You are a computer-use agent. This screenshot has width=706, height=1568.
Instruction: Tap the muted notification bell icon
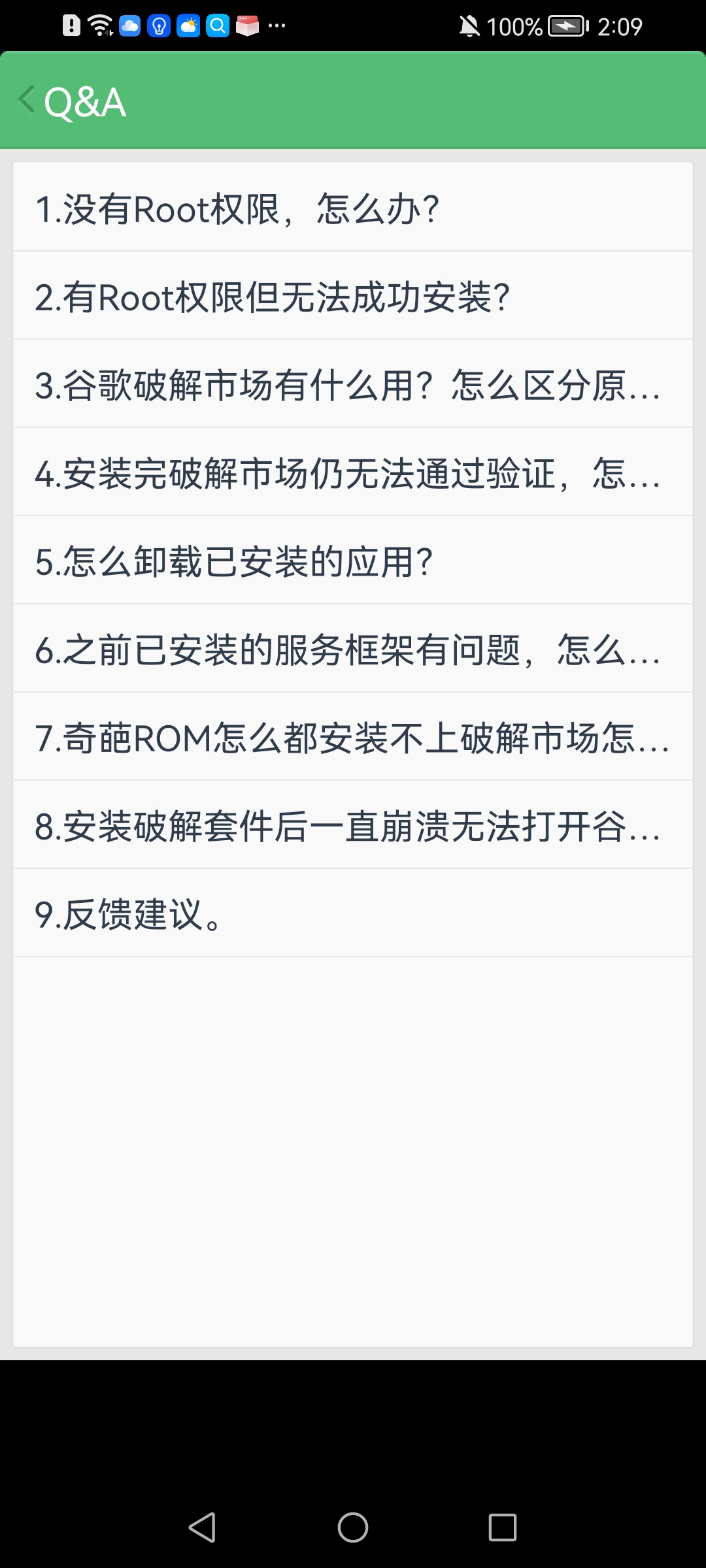[x=468, y=25]
